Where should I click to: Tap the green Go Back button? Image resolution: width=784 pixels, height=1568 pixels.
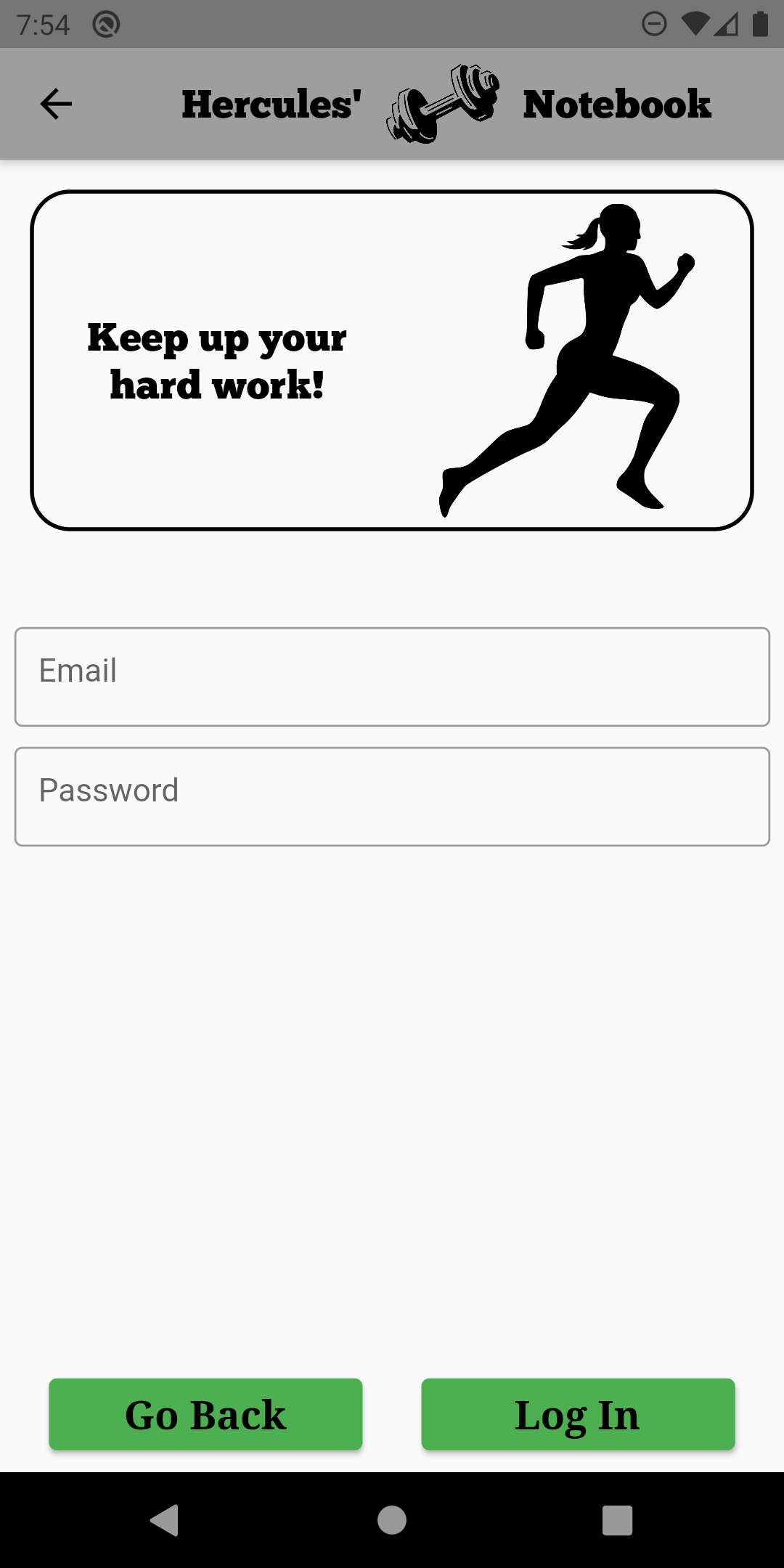pos(205,1414)
